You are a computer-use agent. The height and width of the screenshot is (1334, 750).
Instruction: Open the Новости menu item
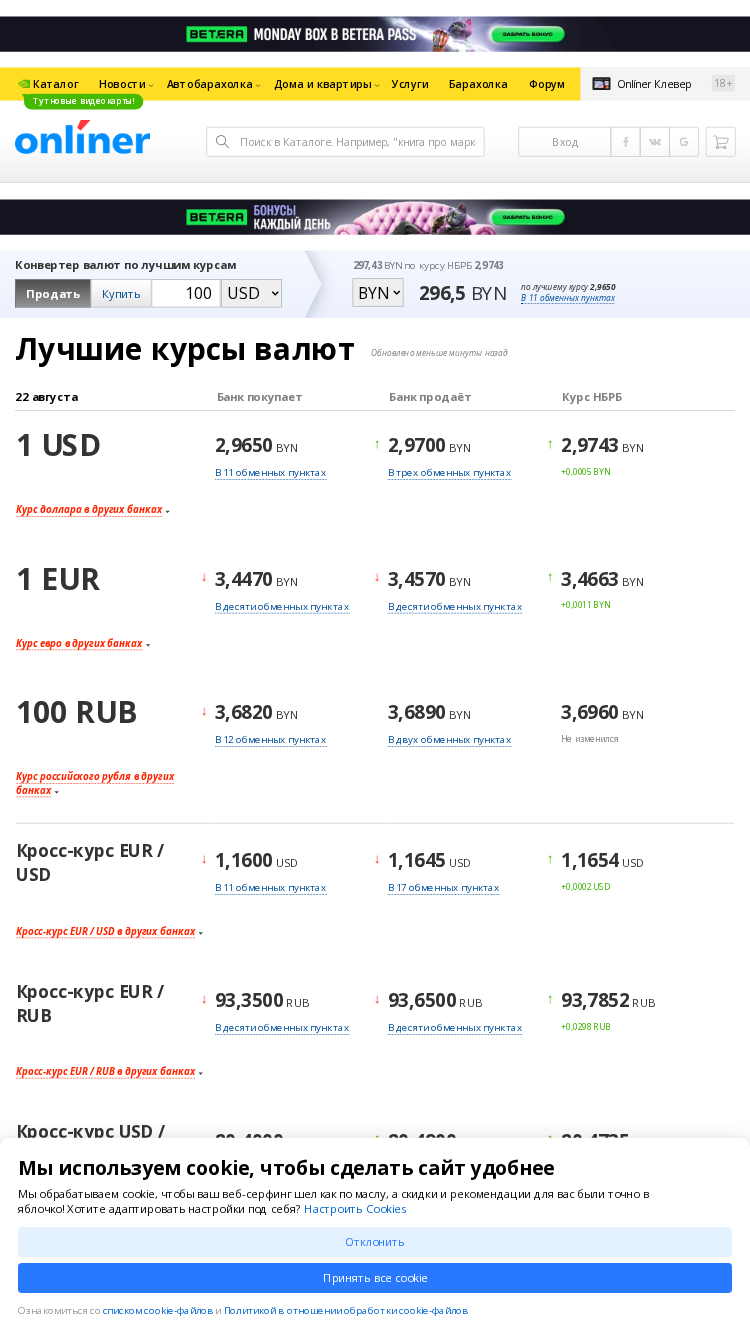coord(122,84)
